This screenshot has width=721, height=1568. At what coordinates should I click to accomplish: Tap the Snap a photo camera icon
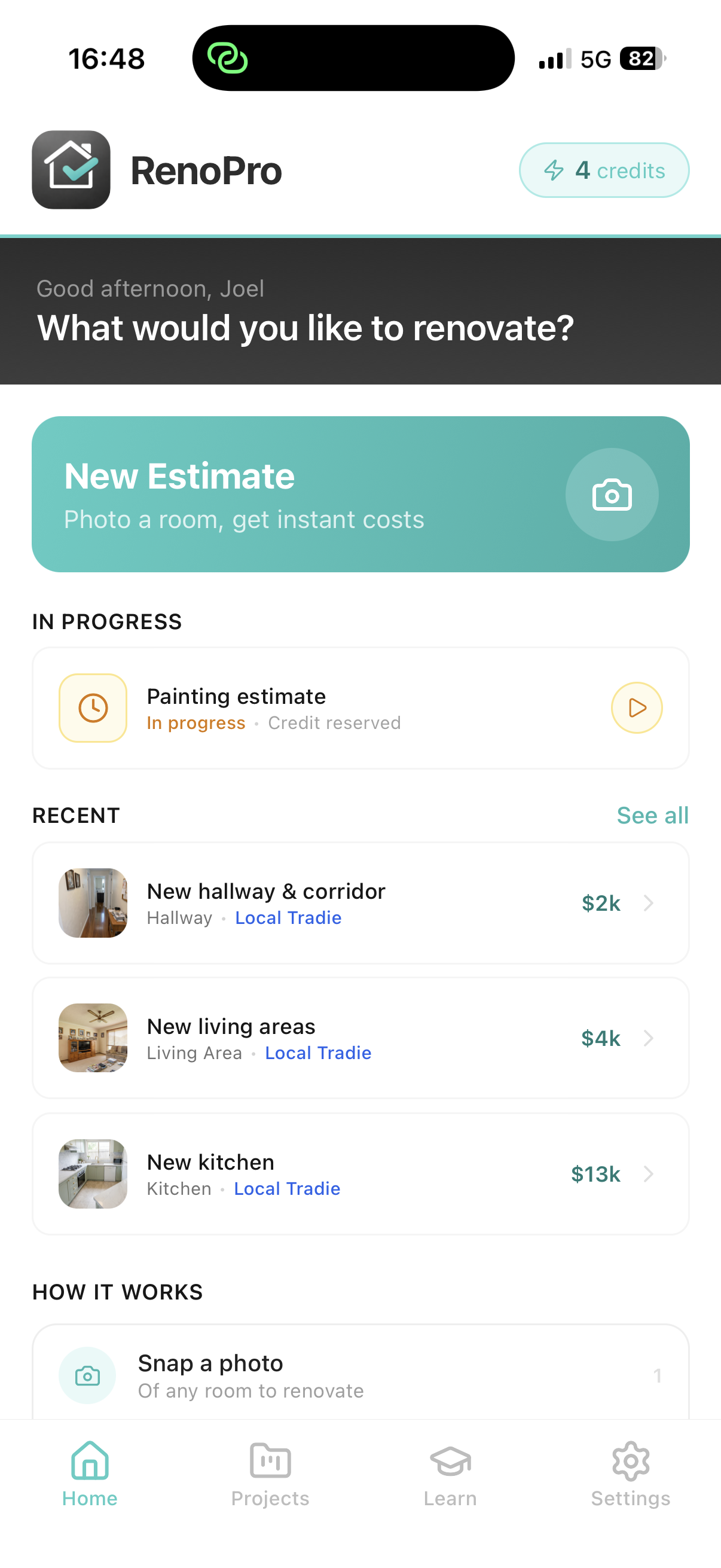[88, 1375]
